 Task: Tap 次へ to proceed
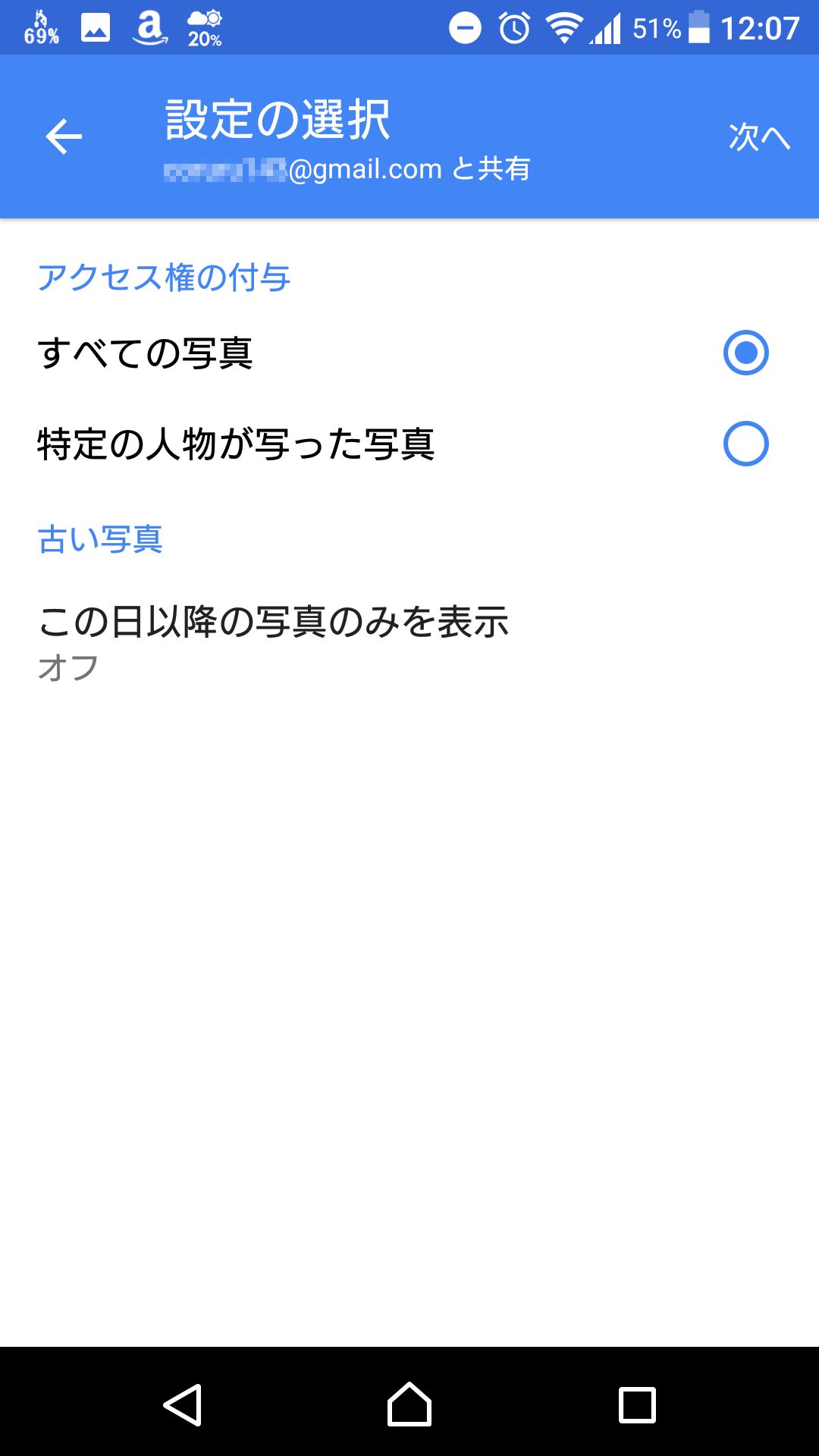759,137
